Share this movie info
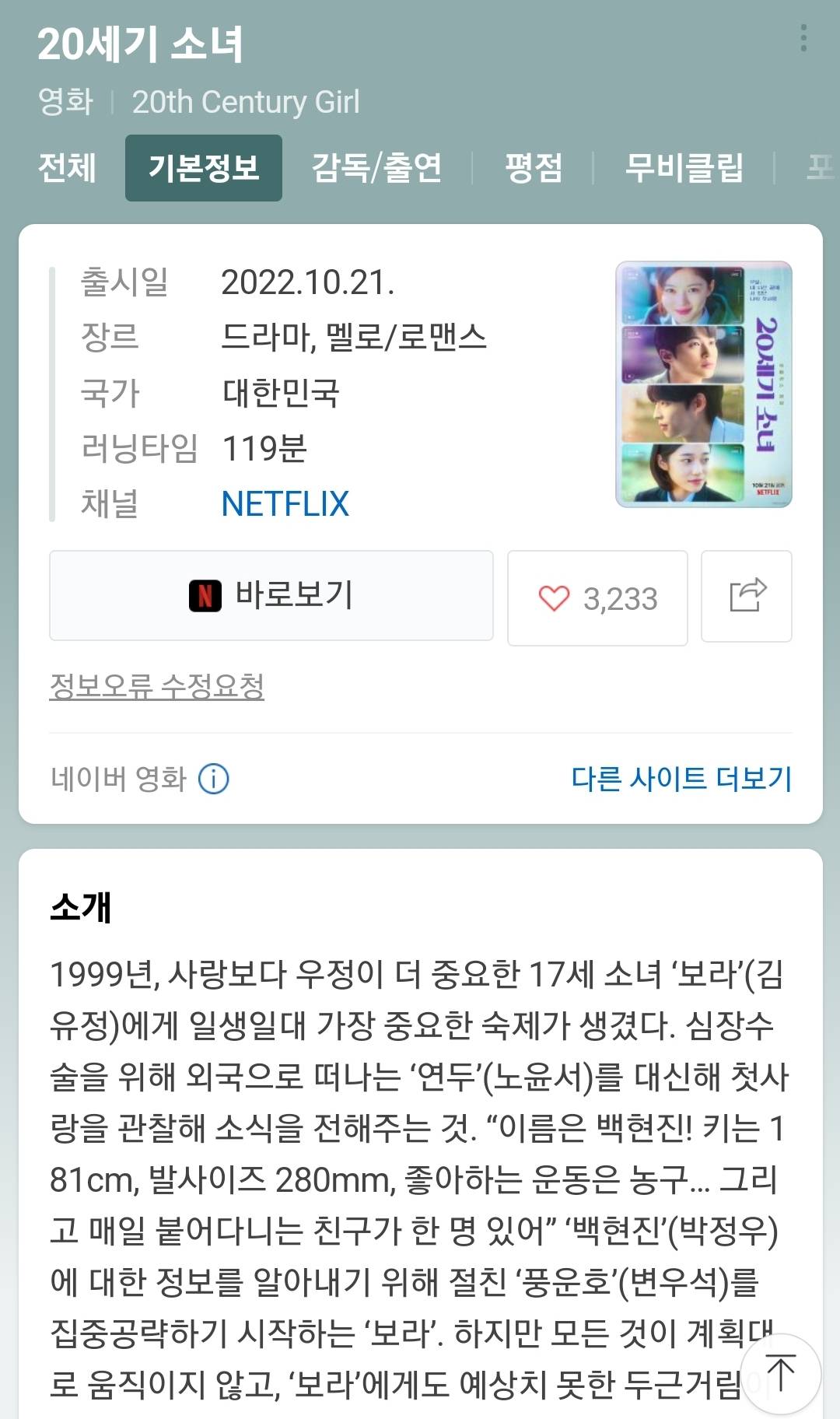 pos(747,597)
